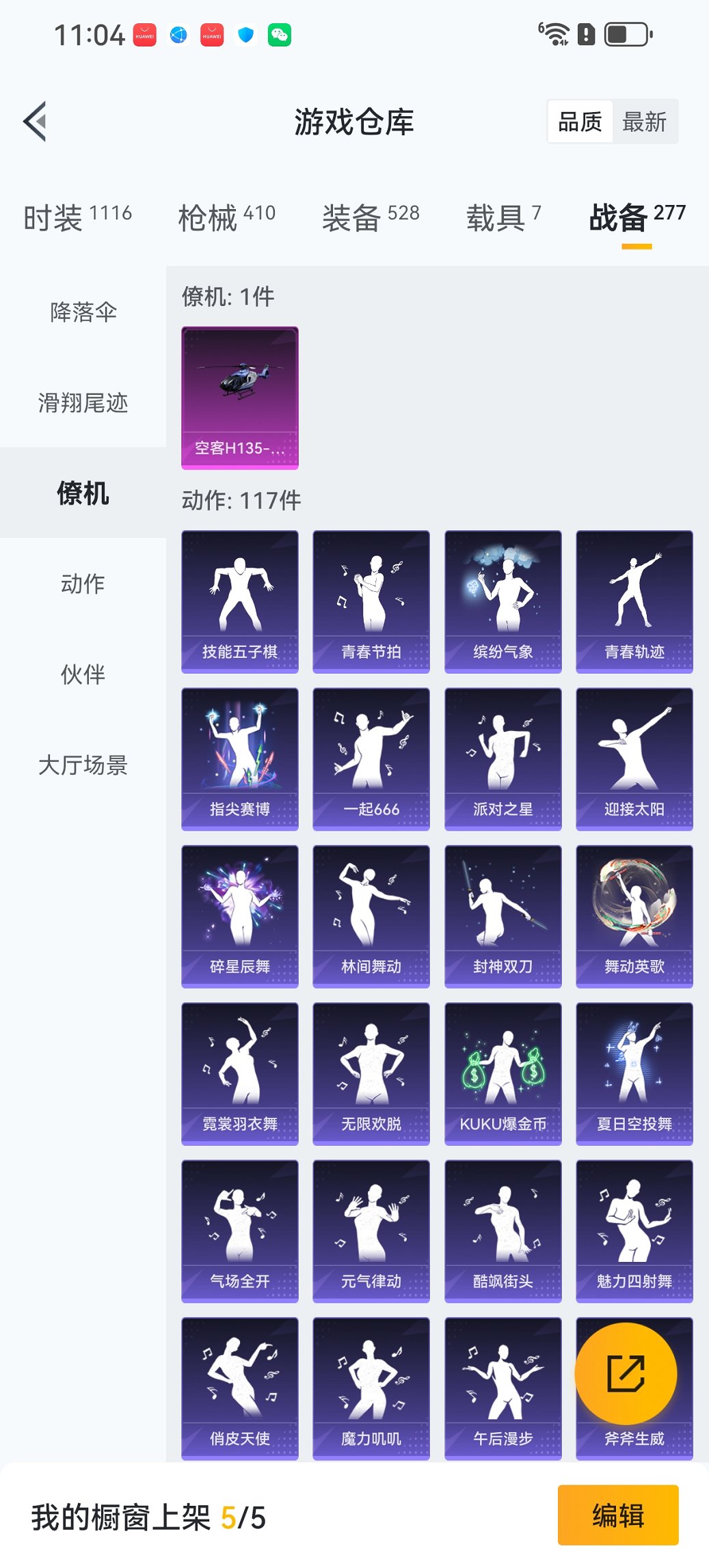Switch to the 时装 tab
This screenshot has width=709, height=1568.
coord(77,217)
